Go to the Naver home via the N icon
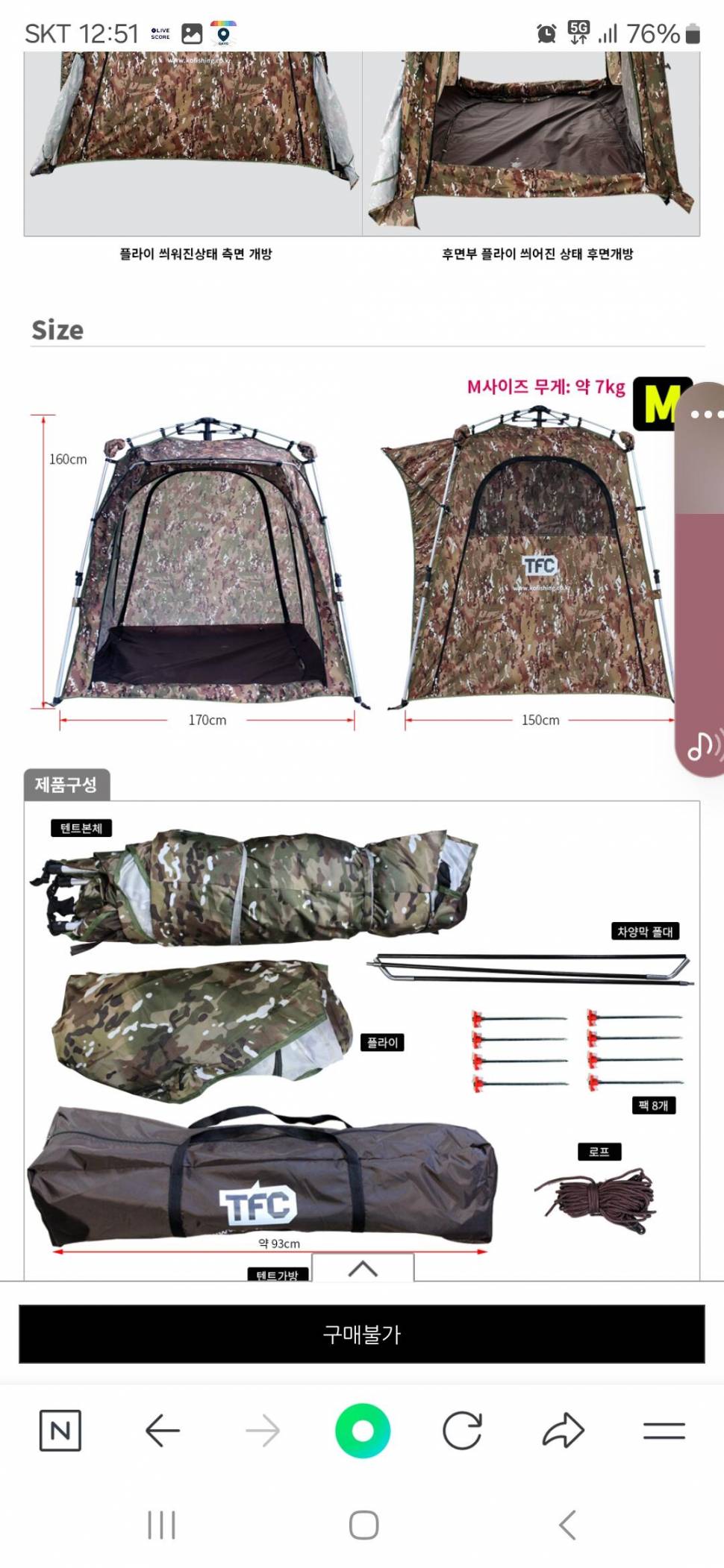Viewport: 724px width, 1568px height. (x=60, y=1431)
